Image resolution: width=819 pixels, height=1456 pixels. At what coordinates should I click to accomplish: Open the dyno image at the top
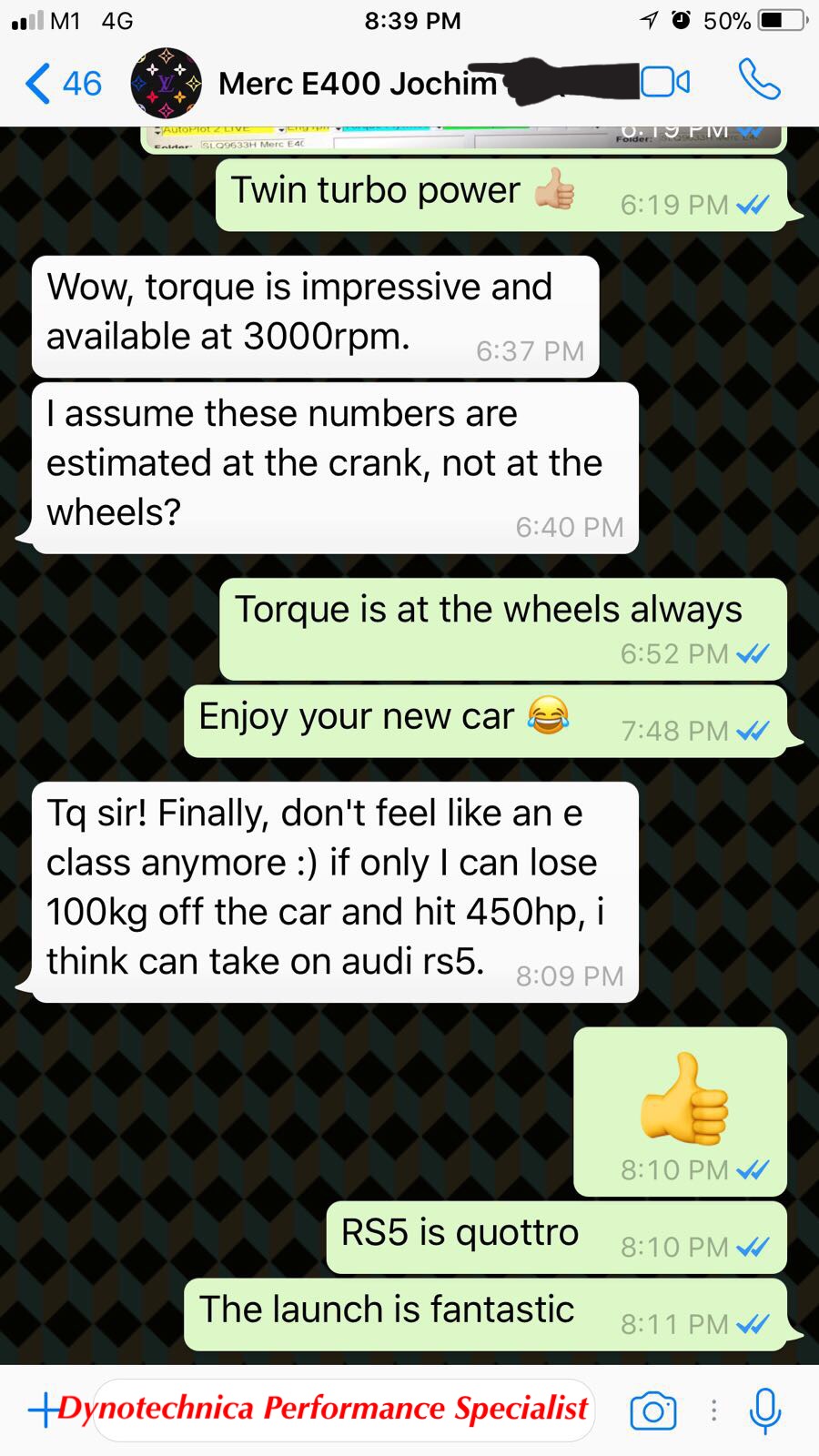coord(464,139)
